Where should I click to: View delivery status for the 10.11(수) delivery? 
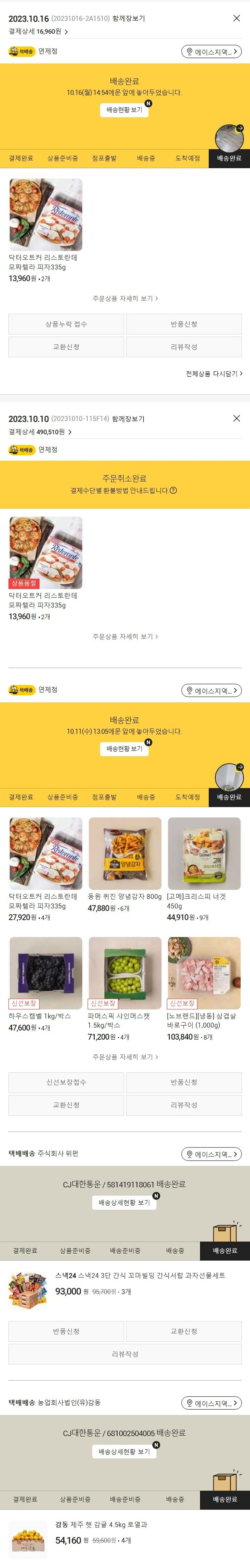pyautogui.click(x=124, y=749)
